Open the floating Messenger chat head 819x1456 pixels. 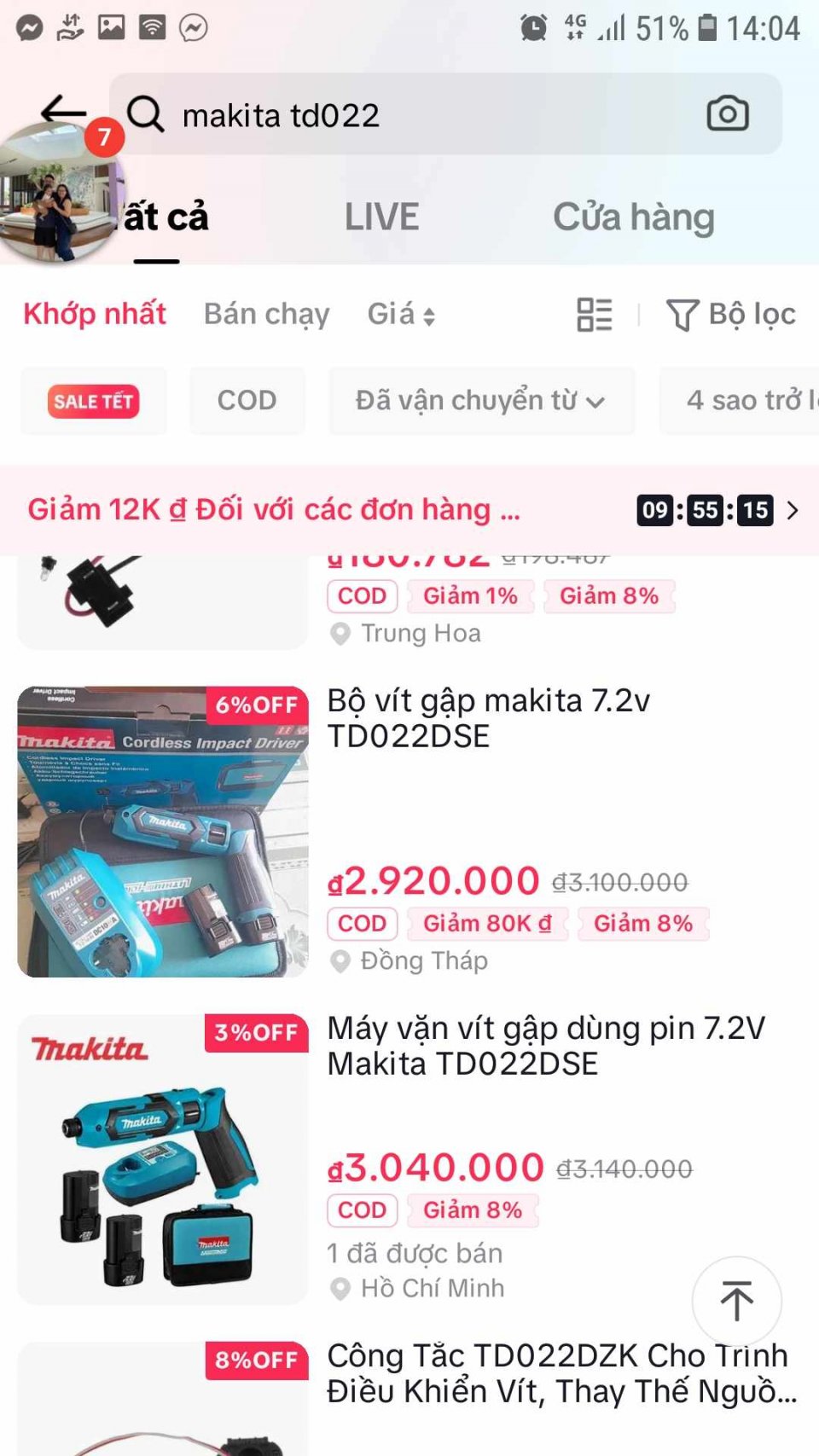click(x=58, y=191)
